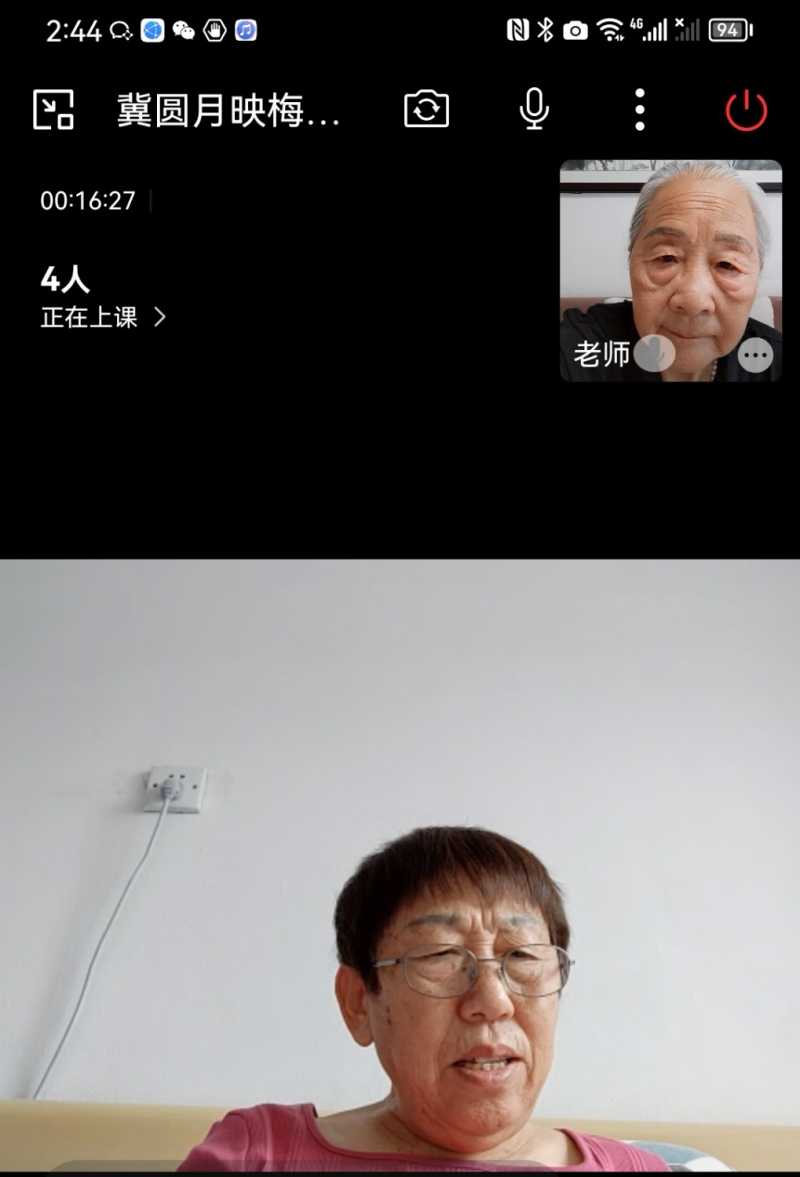The width and height of the screenshot is (800, 1177).
Task: Tap the minimize-to-floating-window icon
Action: (x=55, y=110)
